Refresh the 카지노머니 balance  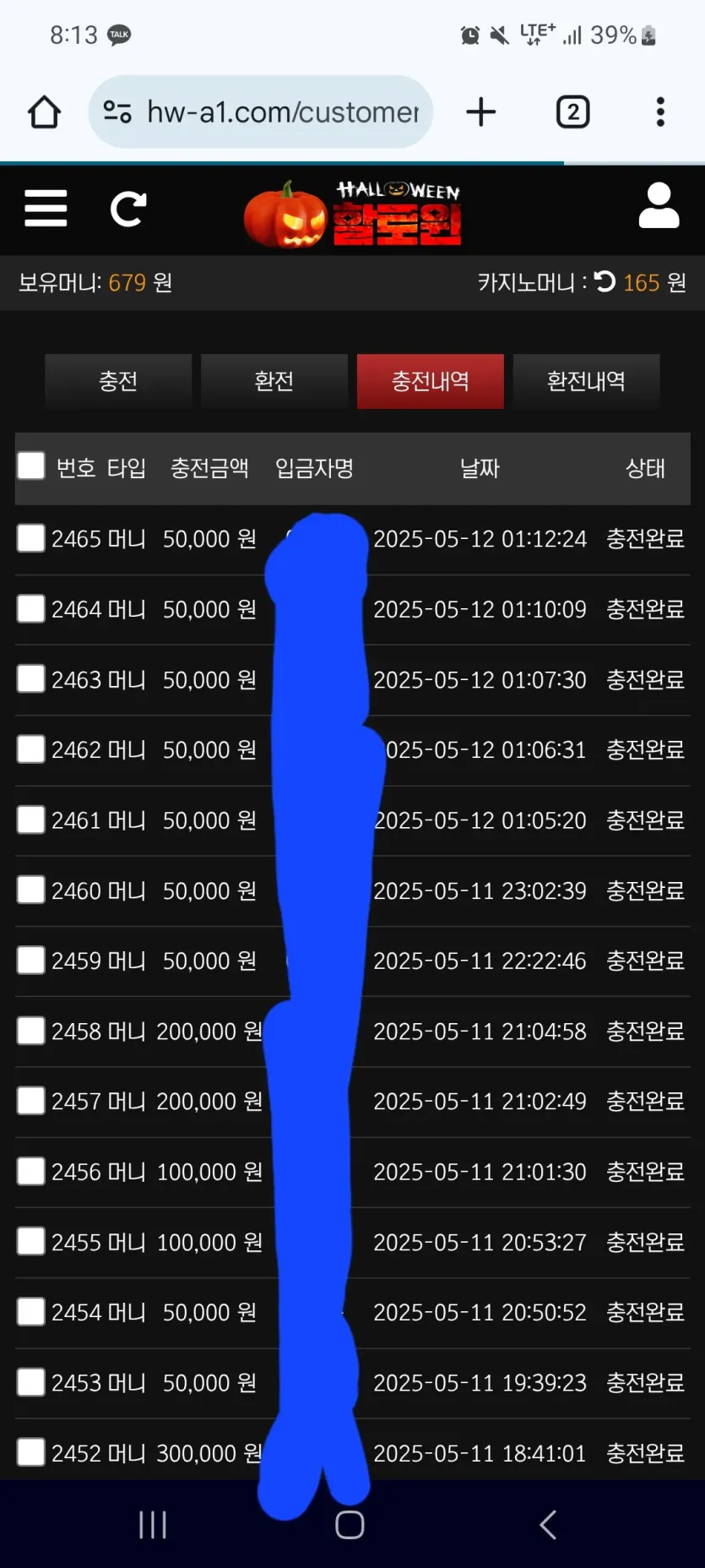tap(605, 281)
